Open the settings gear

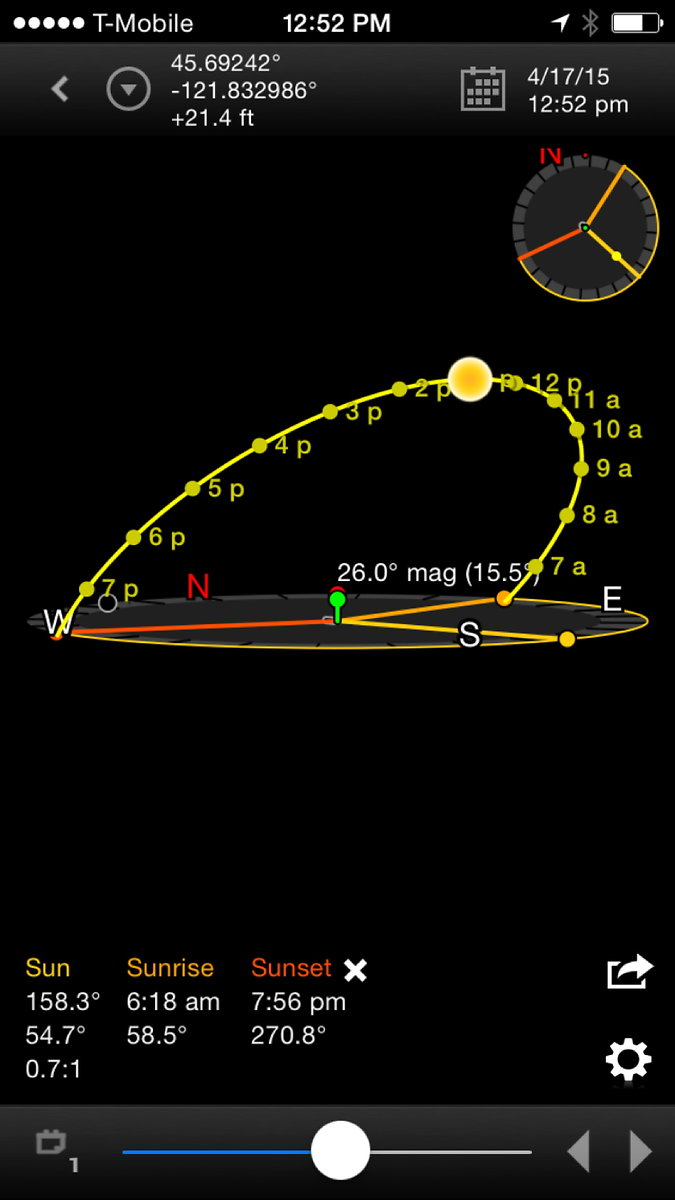tap(628, 1058)
